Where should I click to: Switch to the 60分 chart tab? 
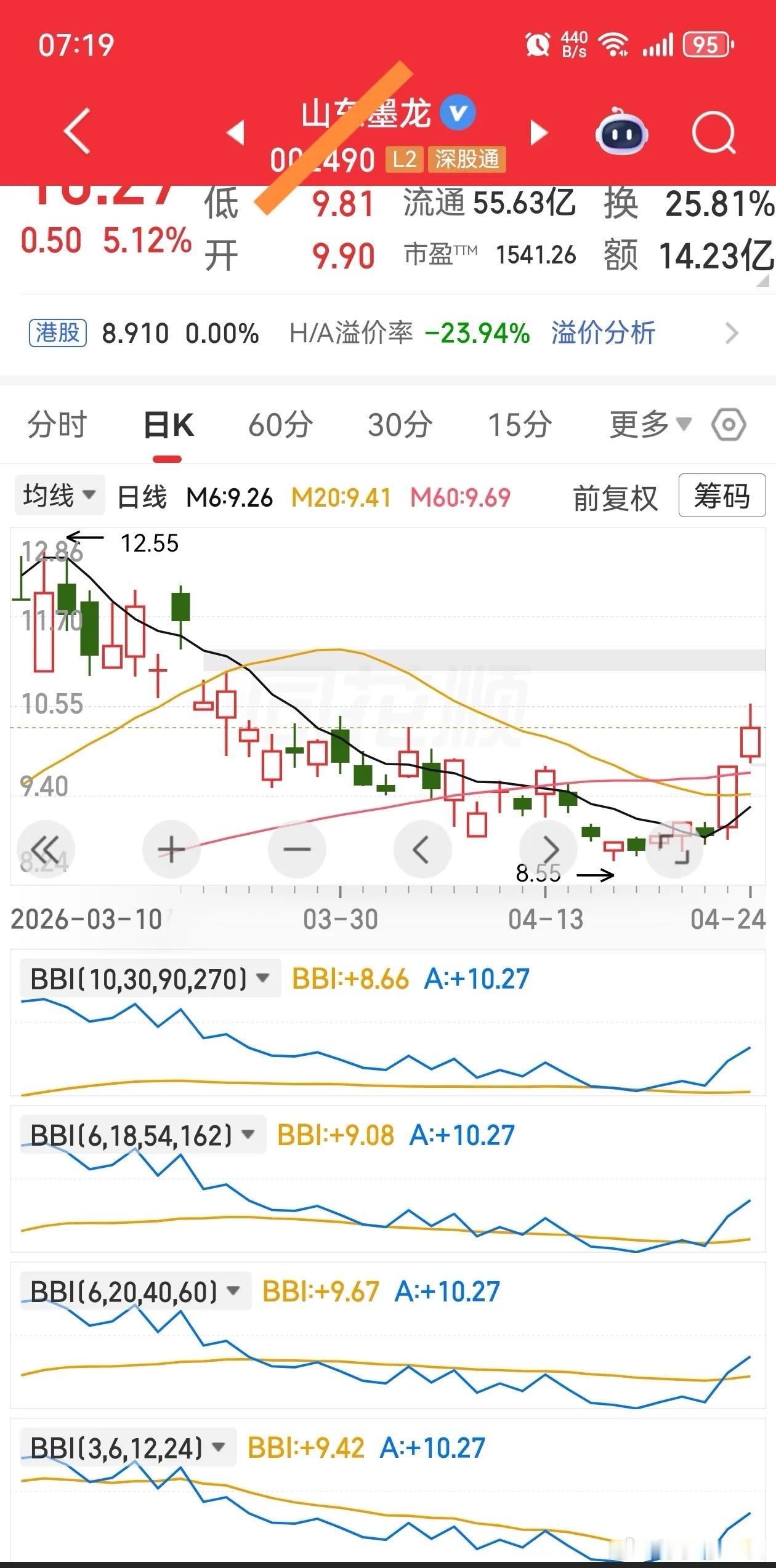[281, 425]
